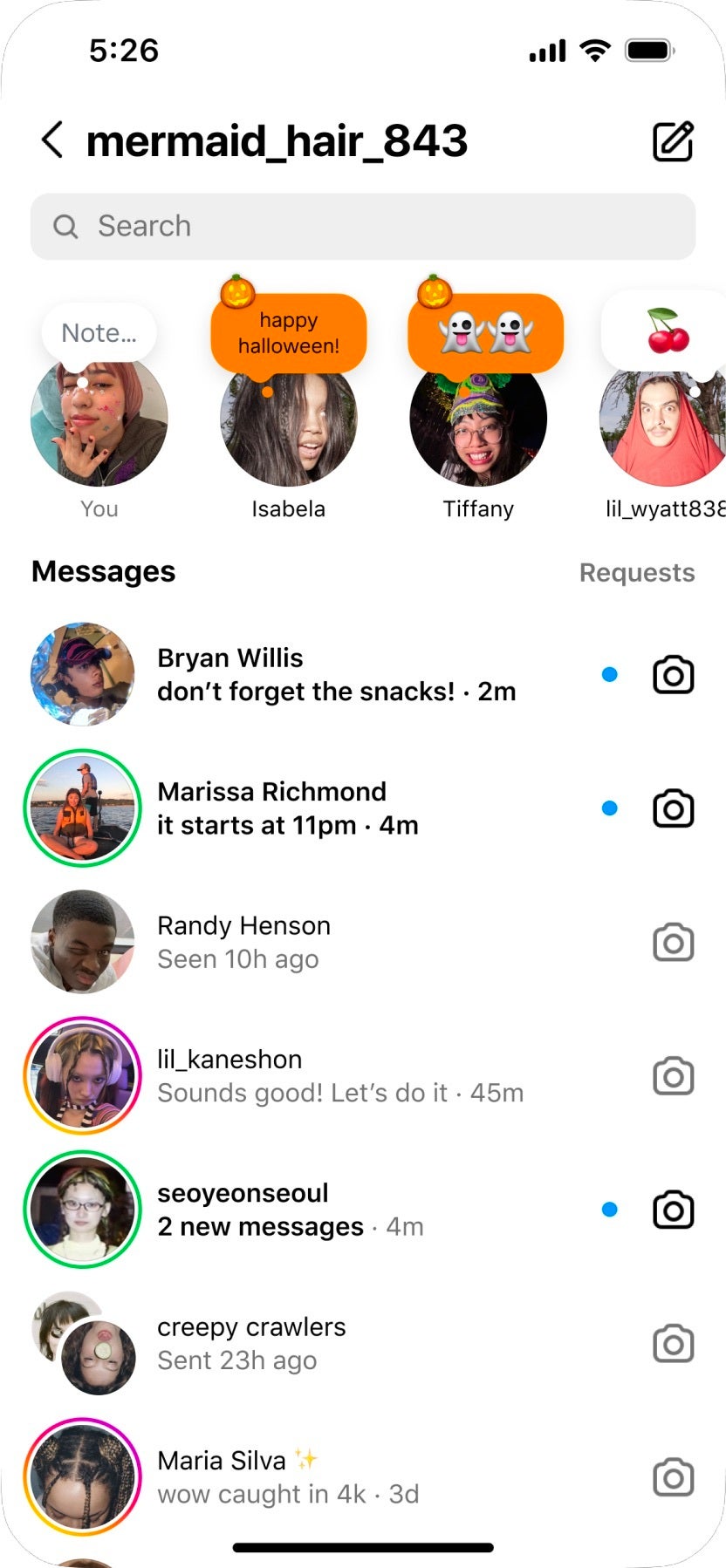Compose a new message

(673, 141)
